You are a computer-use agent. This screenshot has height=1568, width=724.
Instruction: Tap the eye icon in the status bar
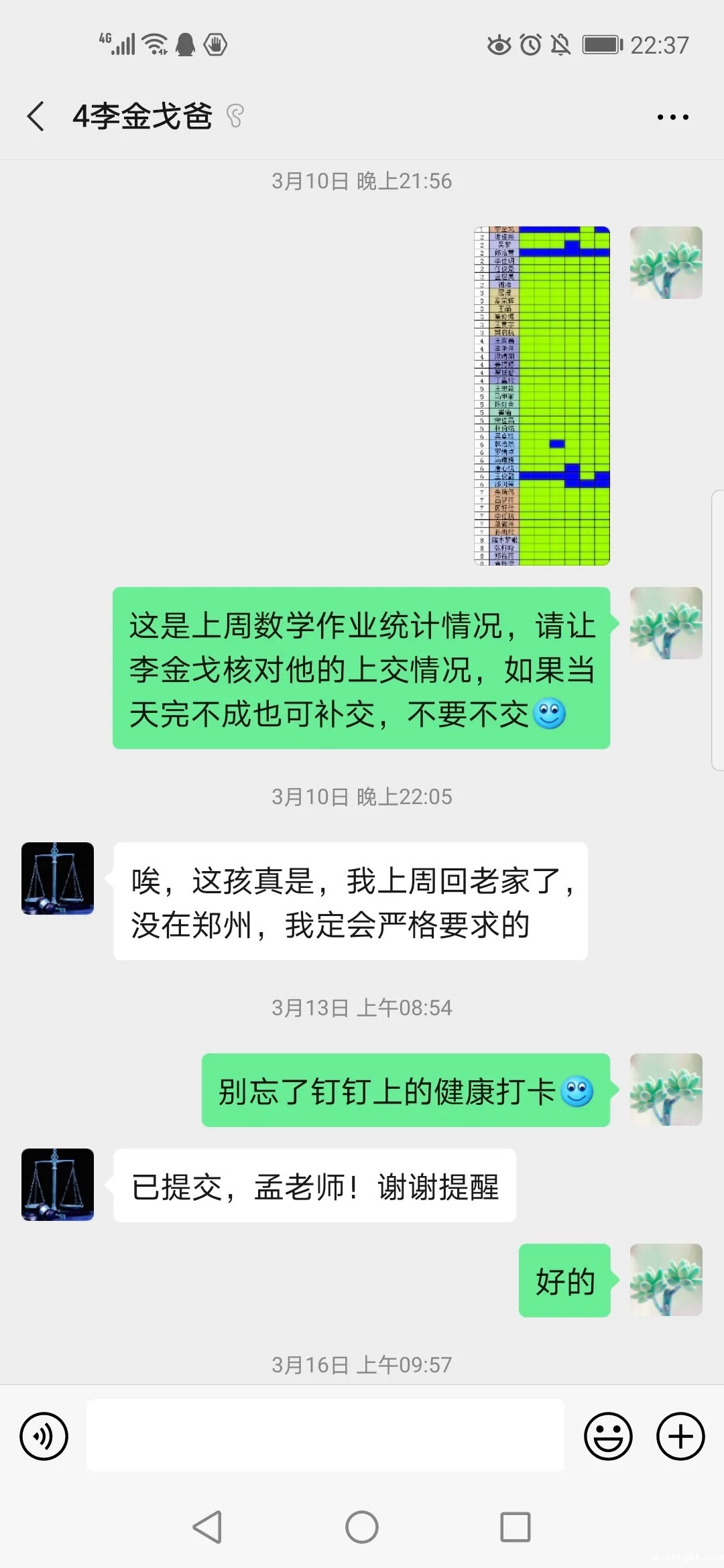[499, 44]
